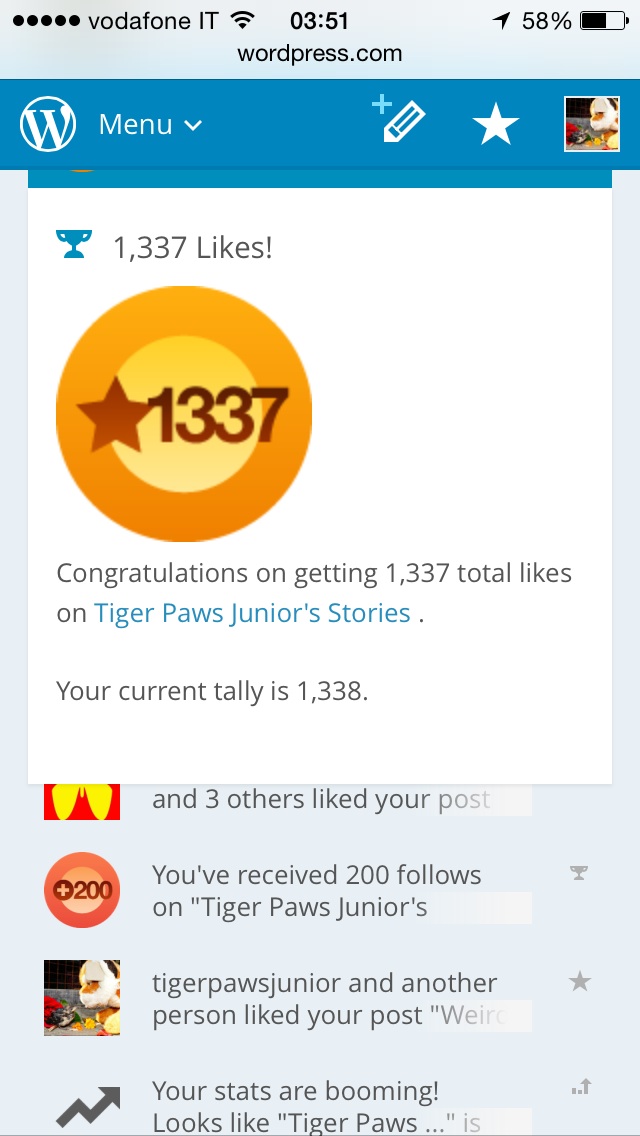Tap the wordpress.com address bar
This screenshot has width=640, height=1136.
pyautogui.click(x=320, y=54)
